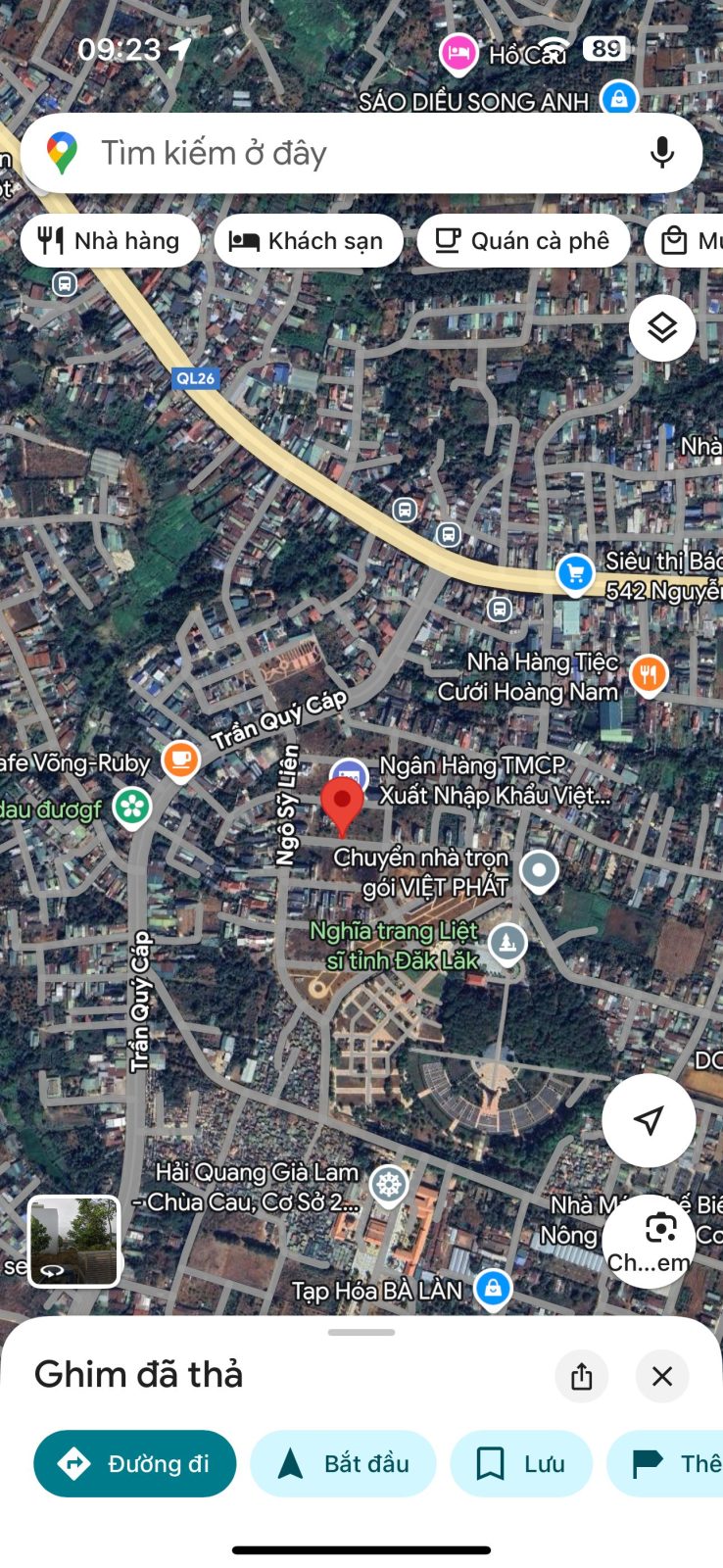Center map on my location
Viewport: 723px width, 1568px height.
pyautogui.click(x=649, y=1119)
